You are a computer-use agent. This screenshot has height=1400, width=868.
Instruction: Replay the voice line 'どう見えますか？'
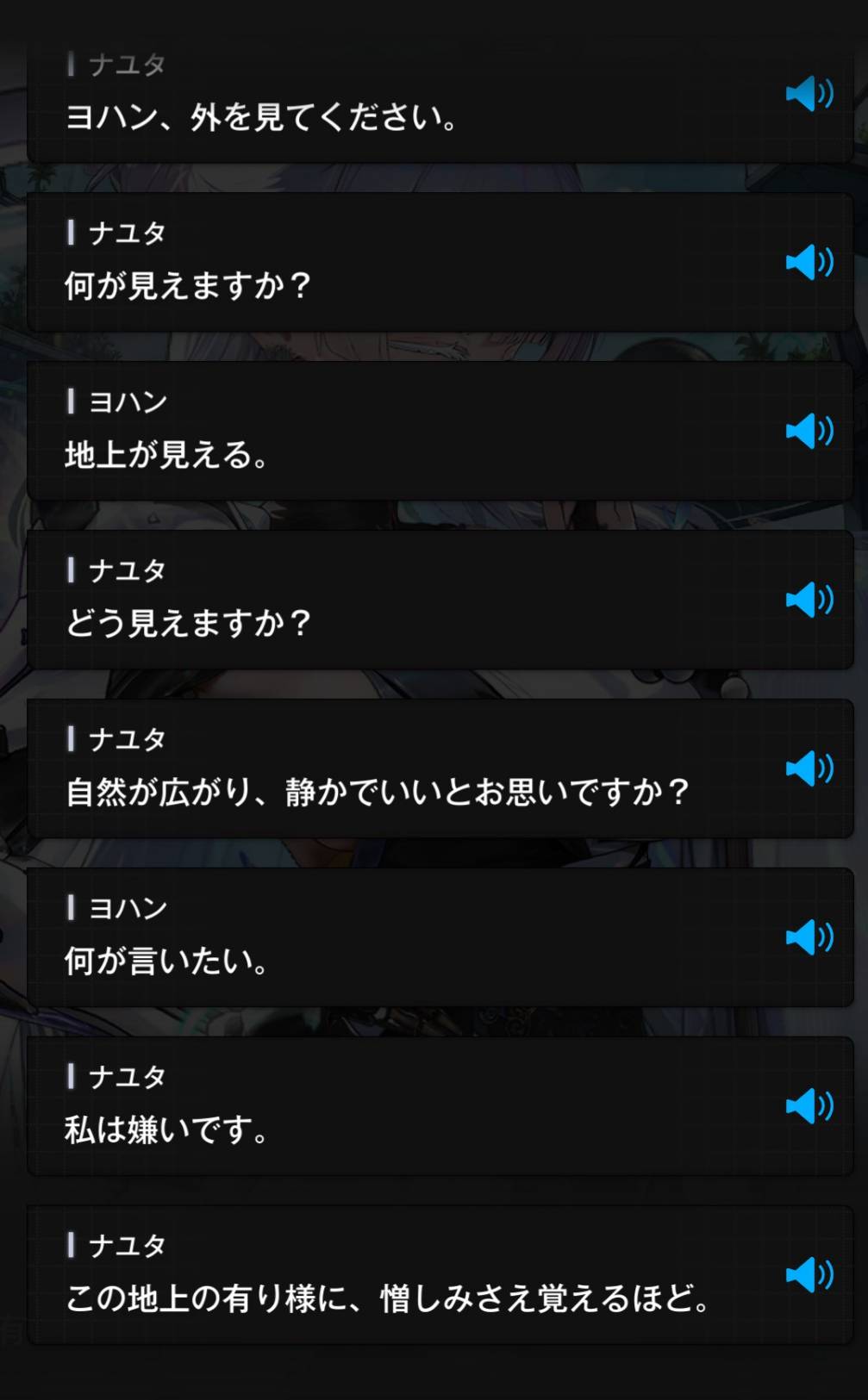pos(809,600)
